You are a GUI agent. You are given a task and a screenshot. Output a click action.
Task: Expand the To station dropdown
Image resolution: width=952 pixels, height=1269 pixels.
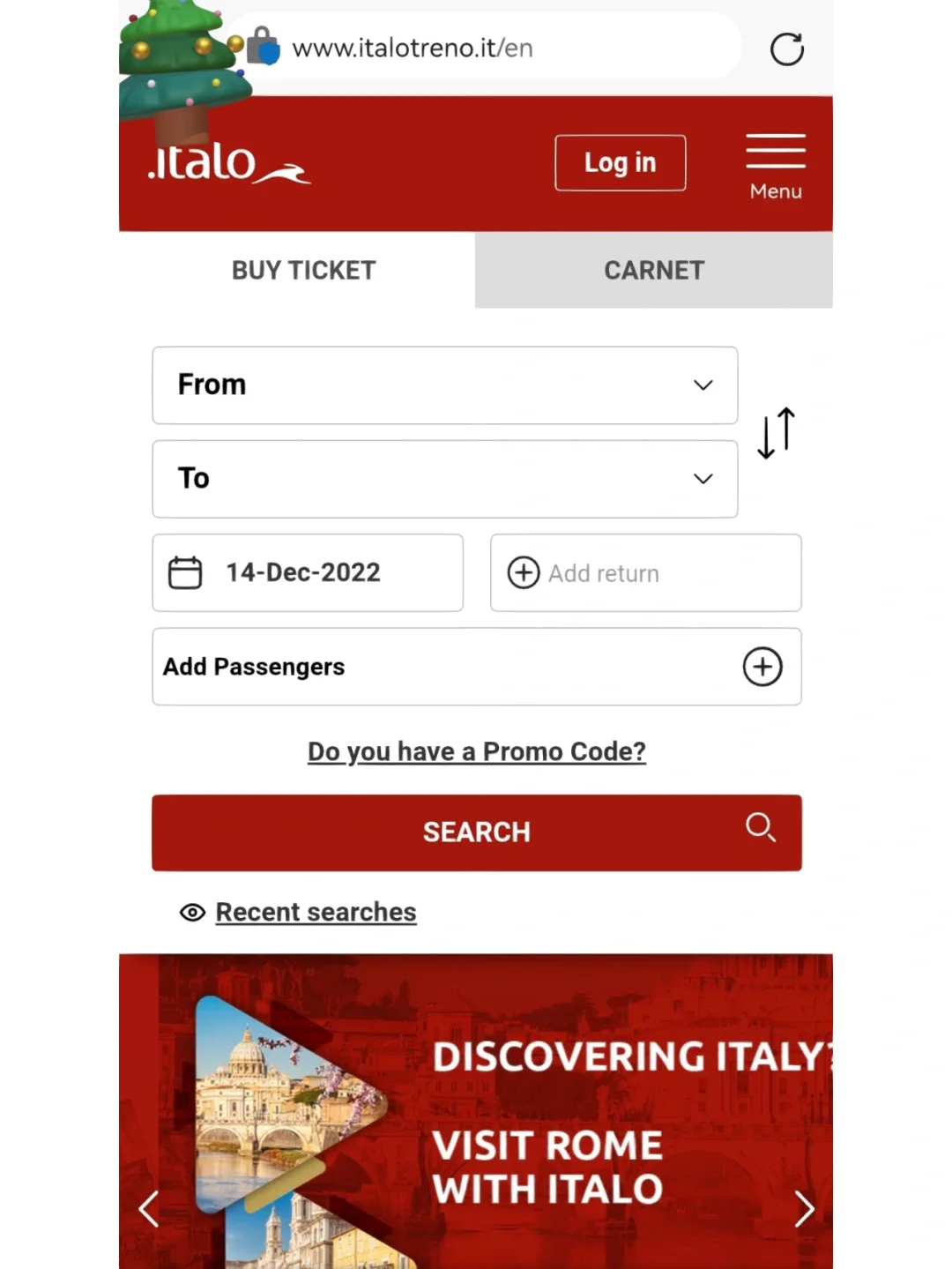click(444, 479)
